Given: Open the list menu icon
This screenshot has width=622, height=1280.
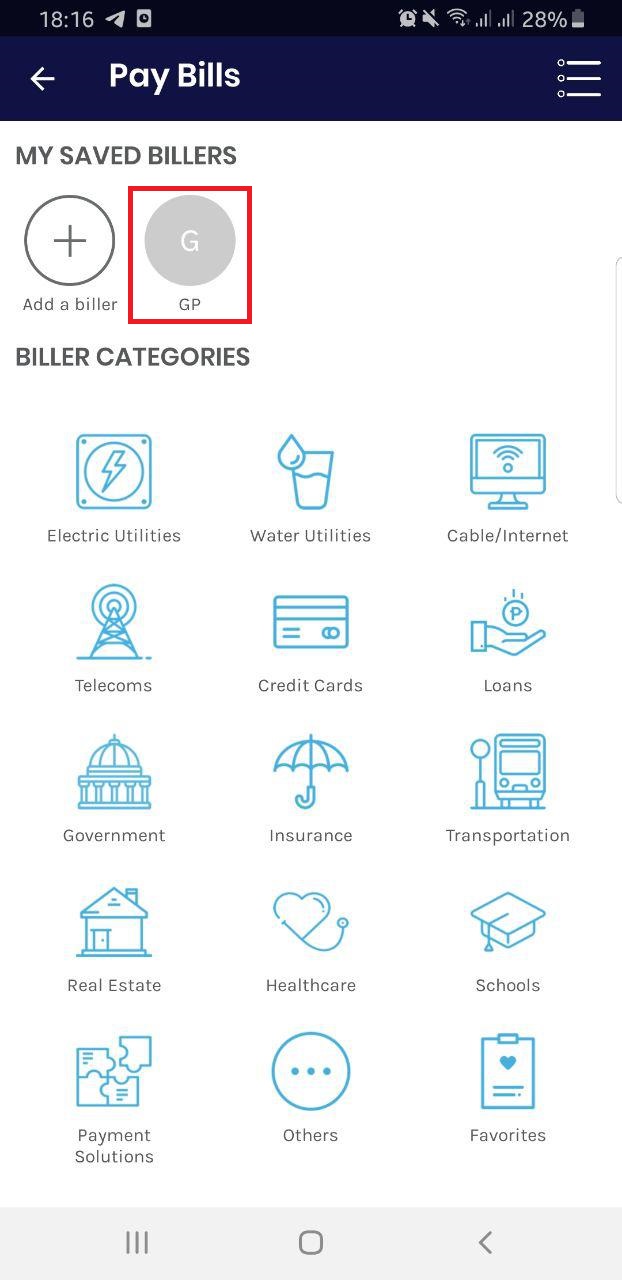Looking at the screenshot, I should [x=579, y=78].
